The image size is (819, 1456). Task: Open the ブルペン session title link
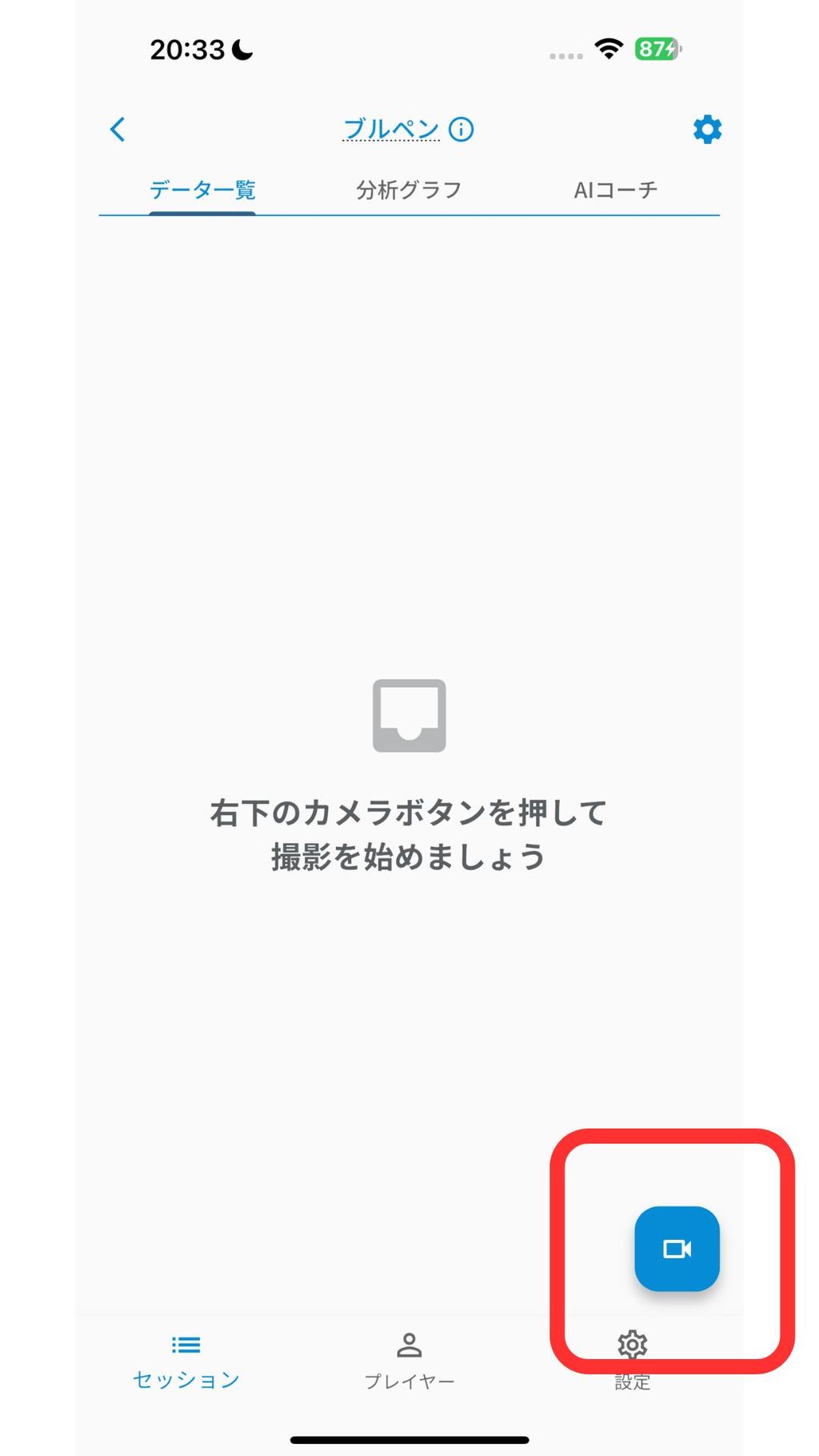(390, 129)
